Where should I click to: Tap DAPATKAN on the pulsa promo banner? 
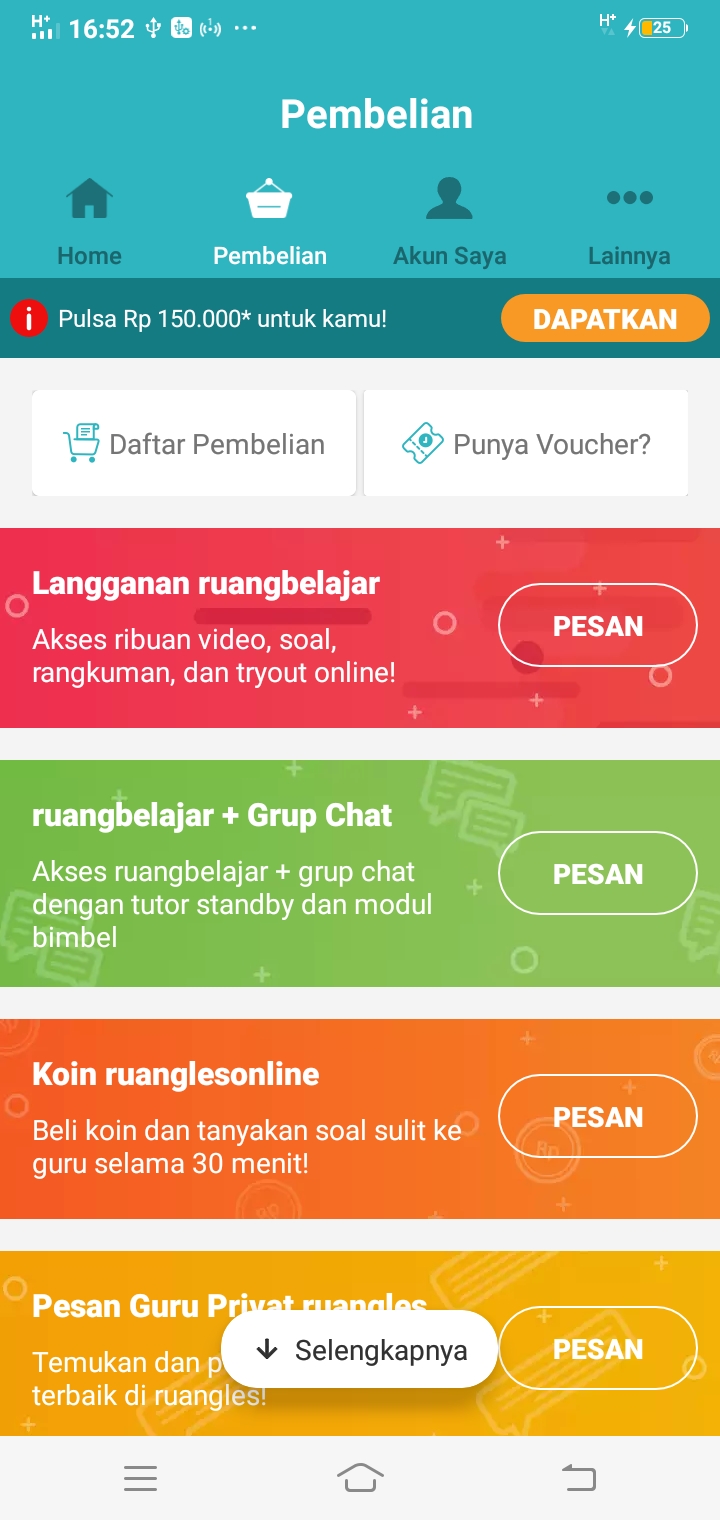605,319
